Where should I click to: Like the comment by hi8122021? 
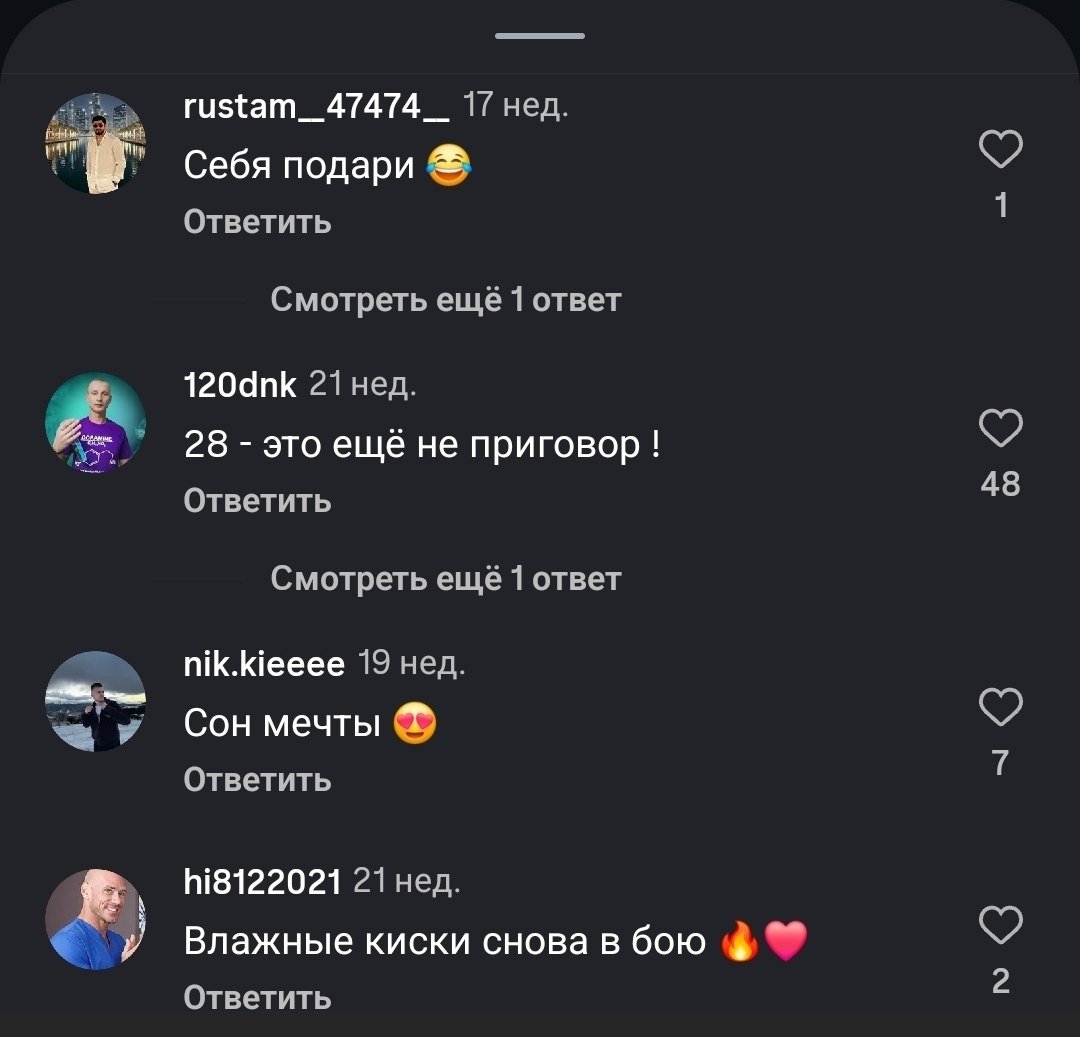tap(1000, 926)
